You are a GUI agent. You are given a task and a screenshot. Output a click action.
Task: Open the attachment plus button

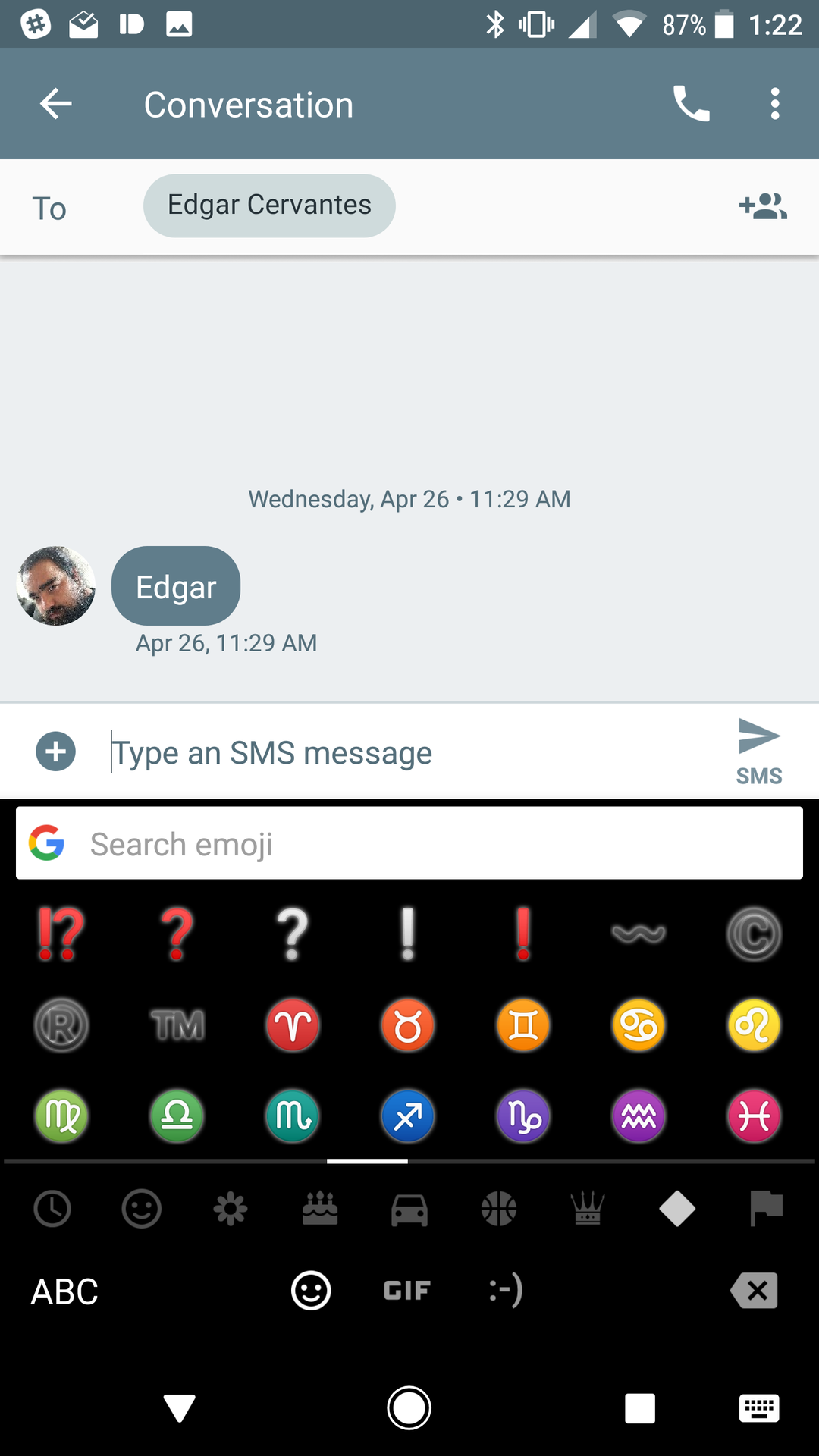(56, 752)
